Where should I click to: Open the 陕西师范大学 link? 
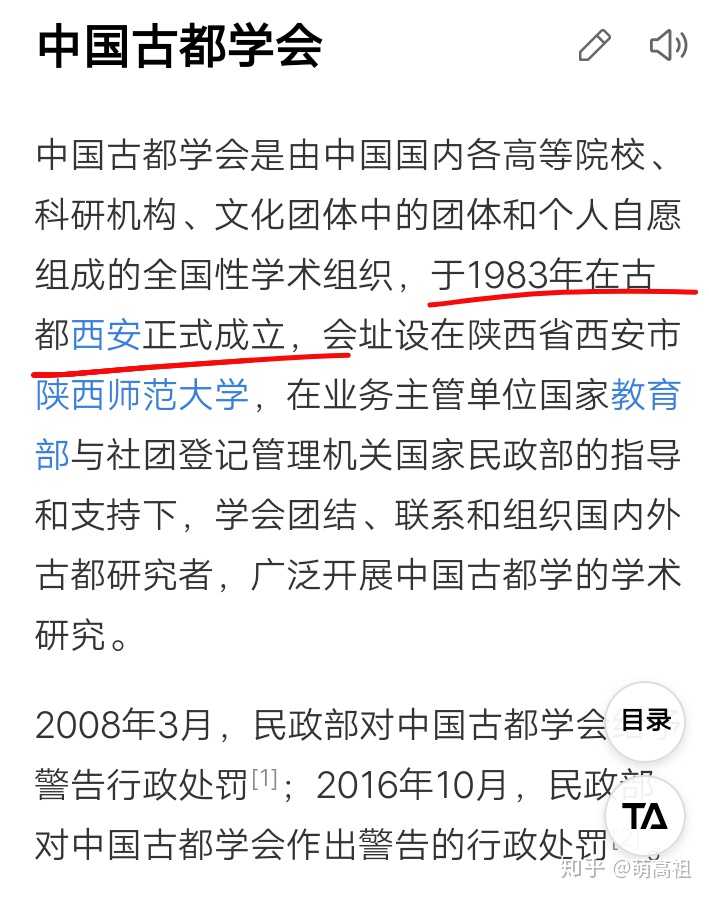pyautogui.click(x=142, y=394)
